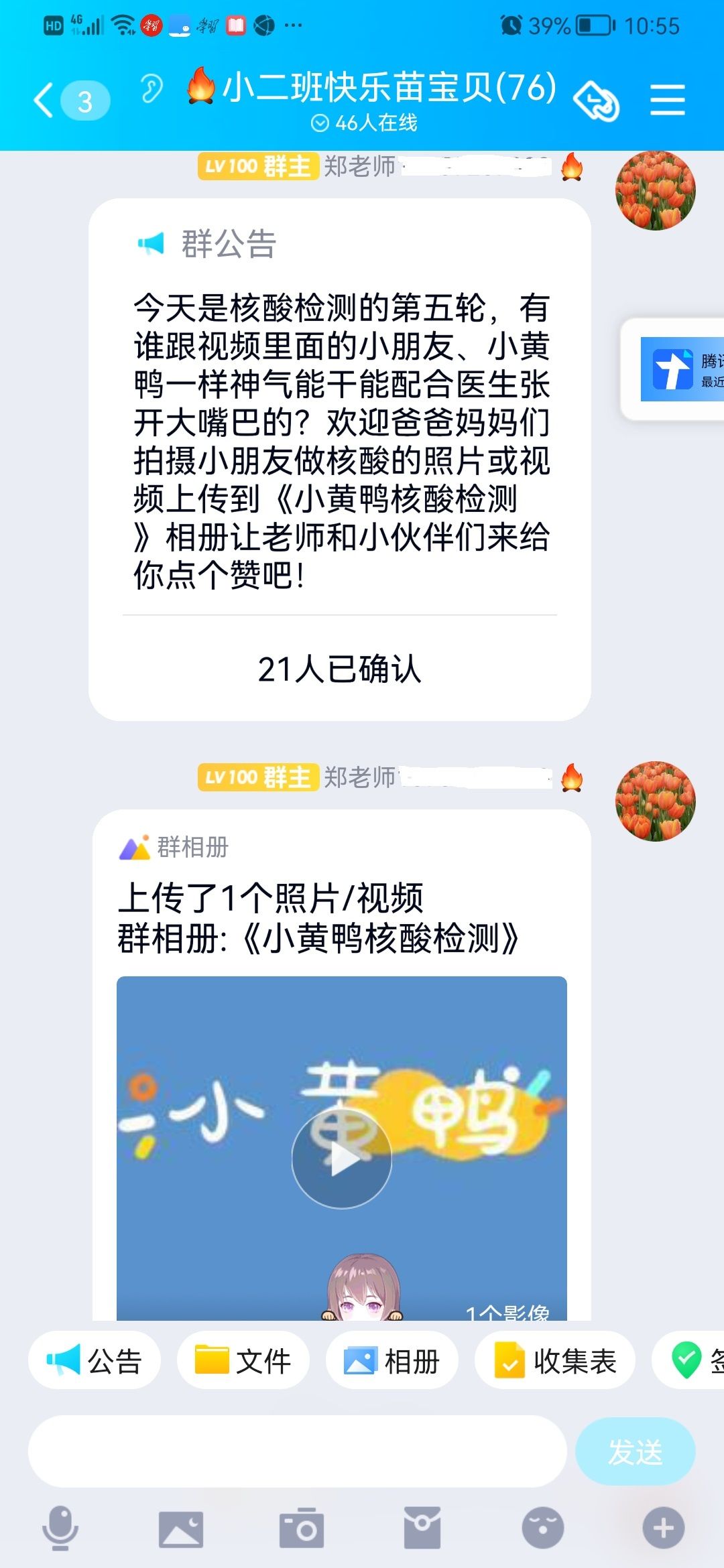724x1568 pixels.
Task: Send a red packet
Action: point(422,1528)
